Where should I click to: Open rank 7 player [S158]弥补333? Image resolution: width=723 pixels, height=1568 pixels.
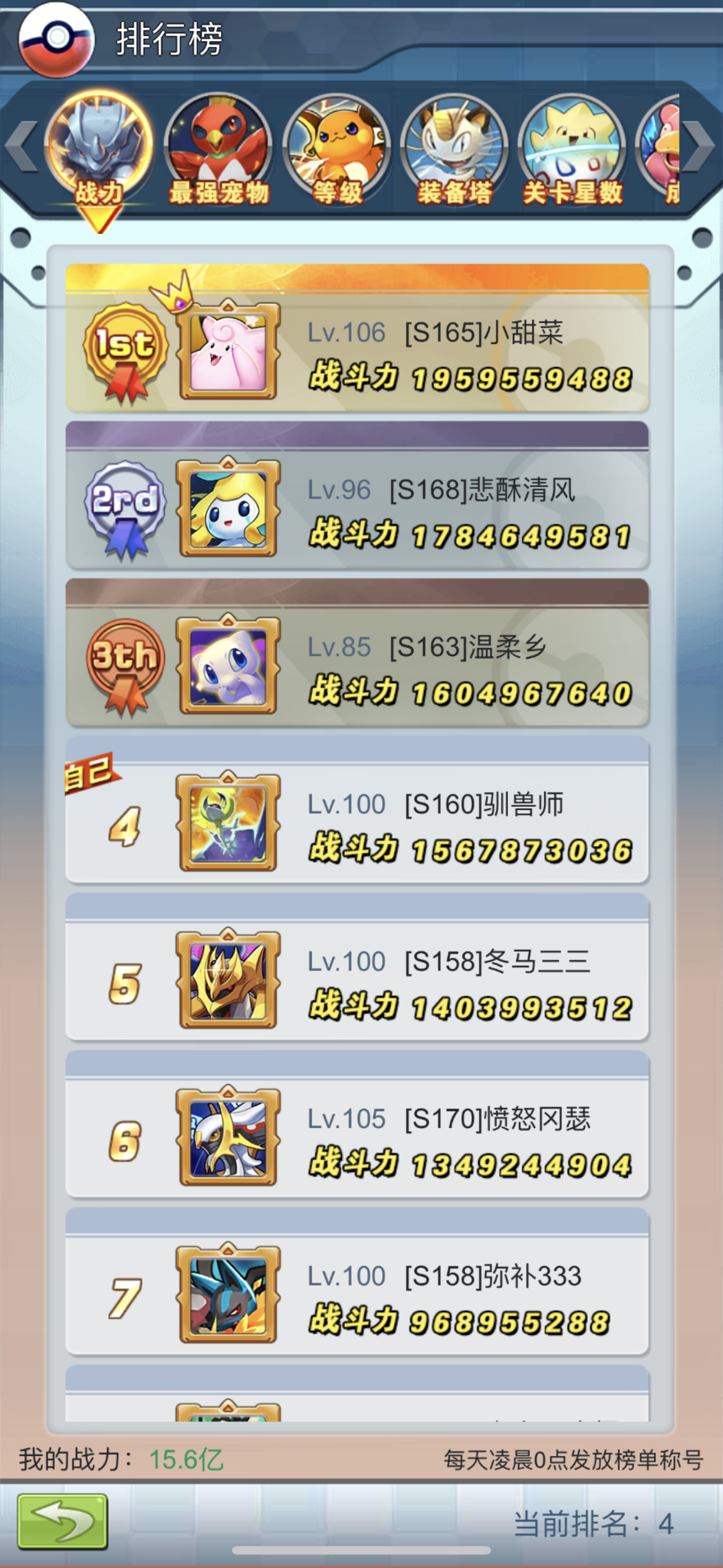click(x=356, y=1282)
